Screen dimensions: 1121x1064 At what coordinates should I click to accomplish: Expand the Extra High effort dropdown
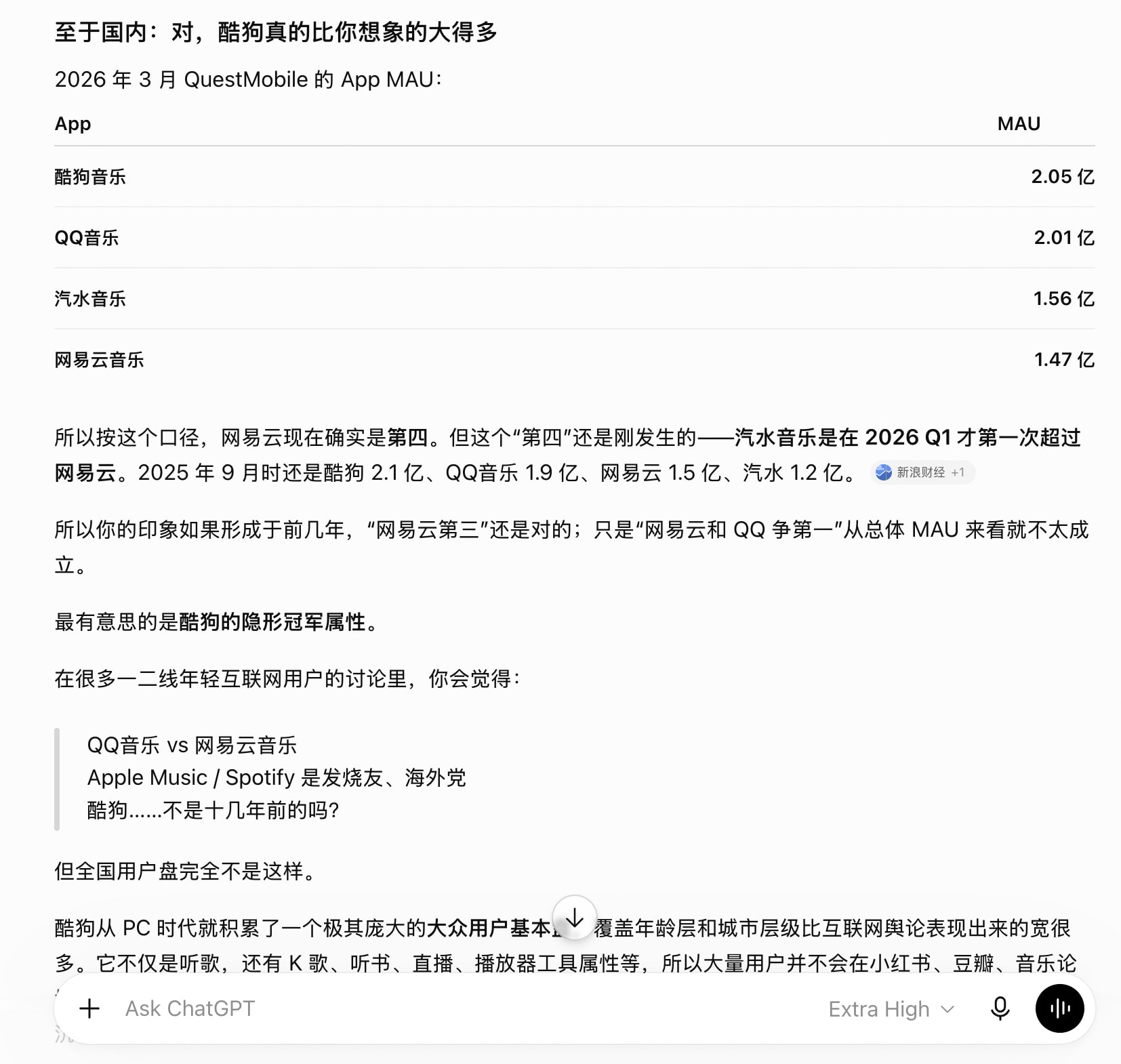(891, 1009)
